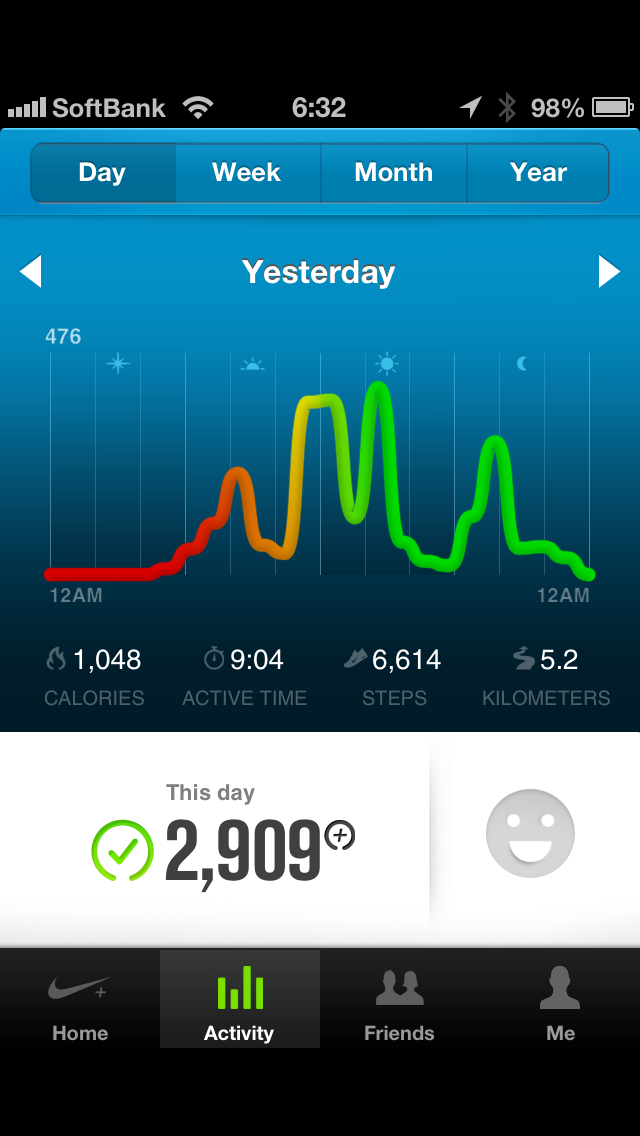Select the Activity tab
Screen dimensions: 640x1136
pyautogui.click(x=239, y=1000)
